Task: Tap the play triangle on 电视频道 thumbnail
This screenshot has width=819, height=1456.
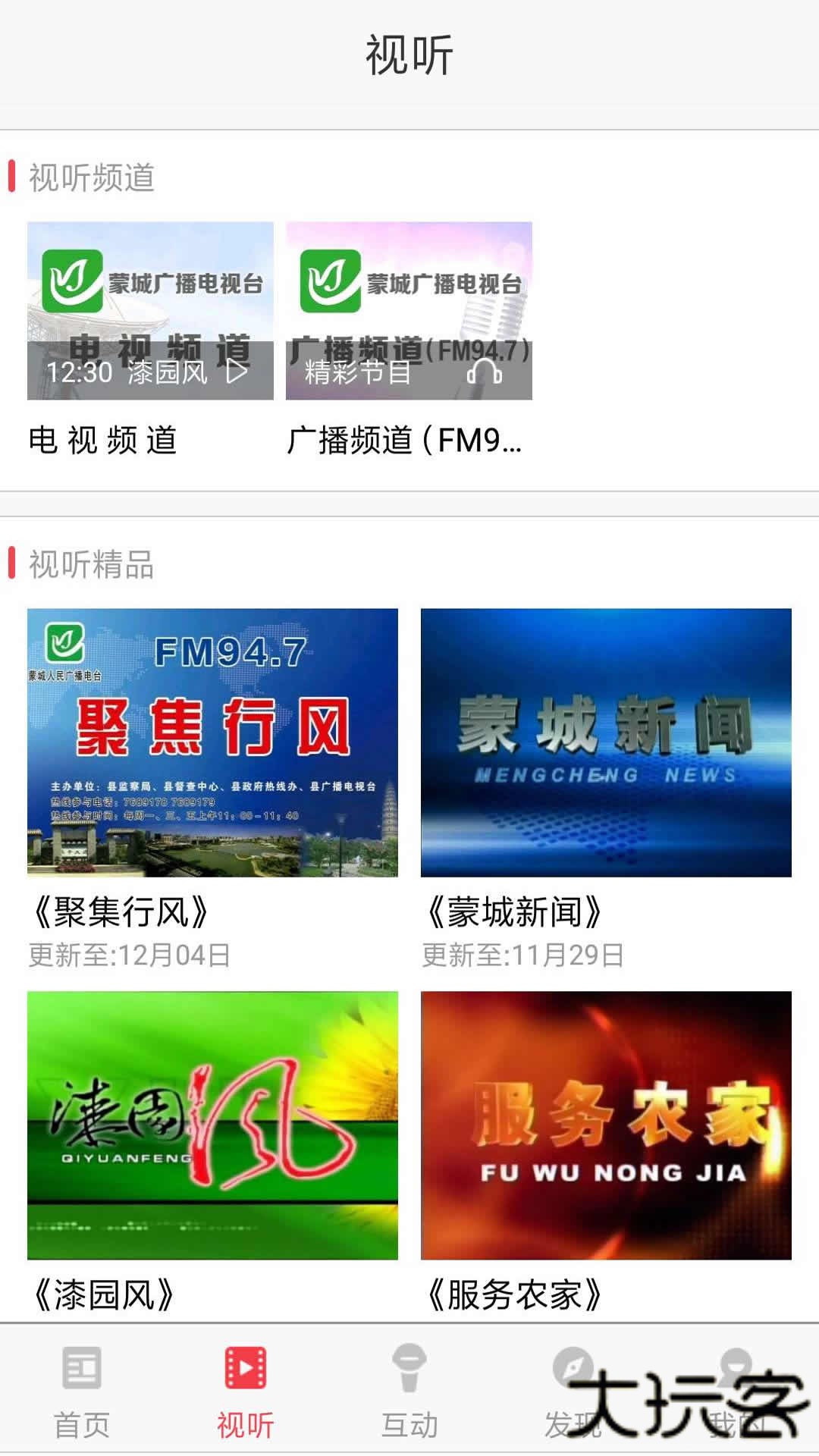Action: click(237, 372)
